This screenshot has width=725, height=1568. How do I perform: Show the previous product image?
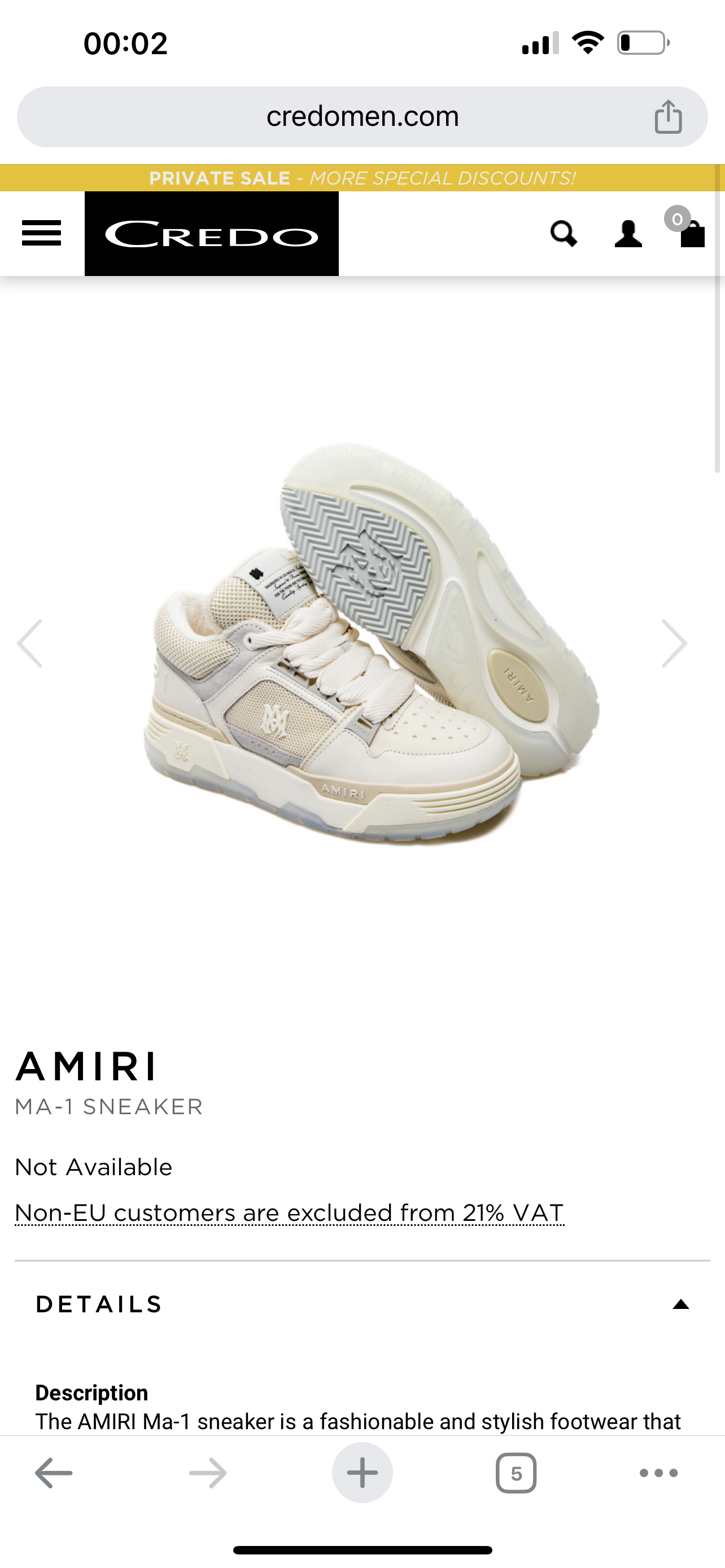pyautogui.click(x=30, y=643)
